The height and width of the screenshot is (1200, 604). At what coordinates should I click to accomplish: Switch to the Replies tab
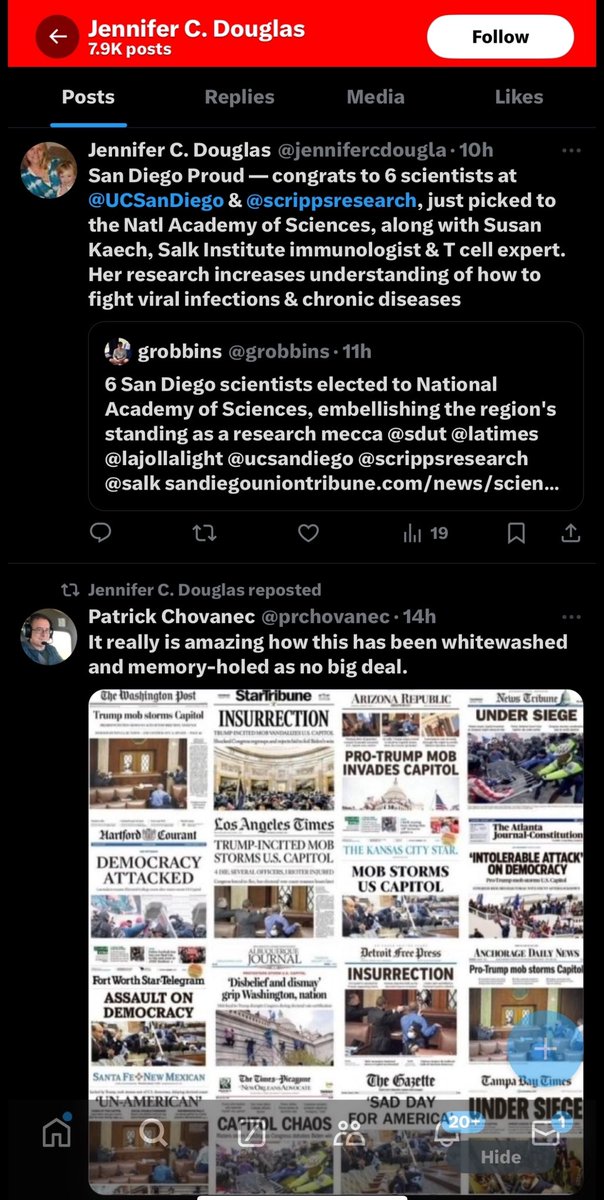click(239, 97)
